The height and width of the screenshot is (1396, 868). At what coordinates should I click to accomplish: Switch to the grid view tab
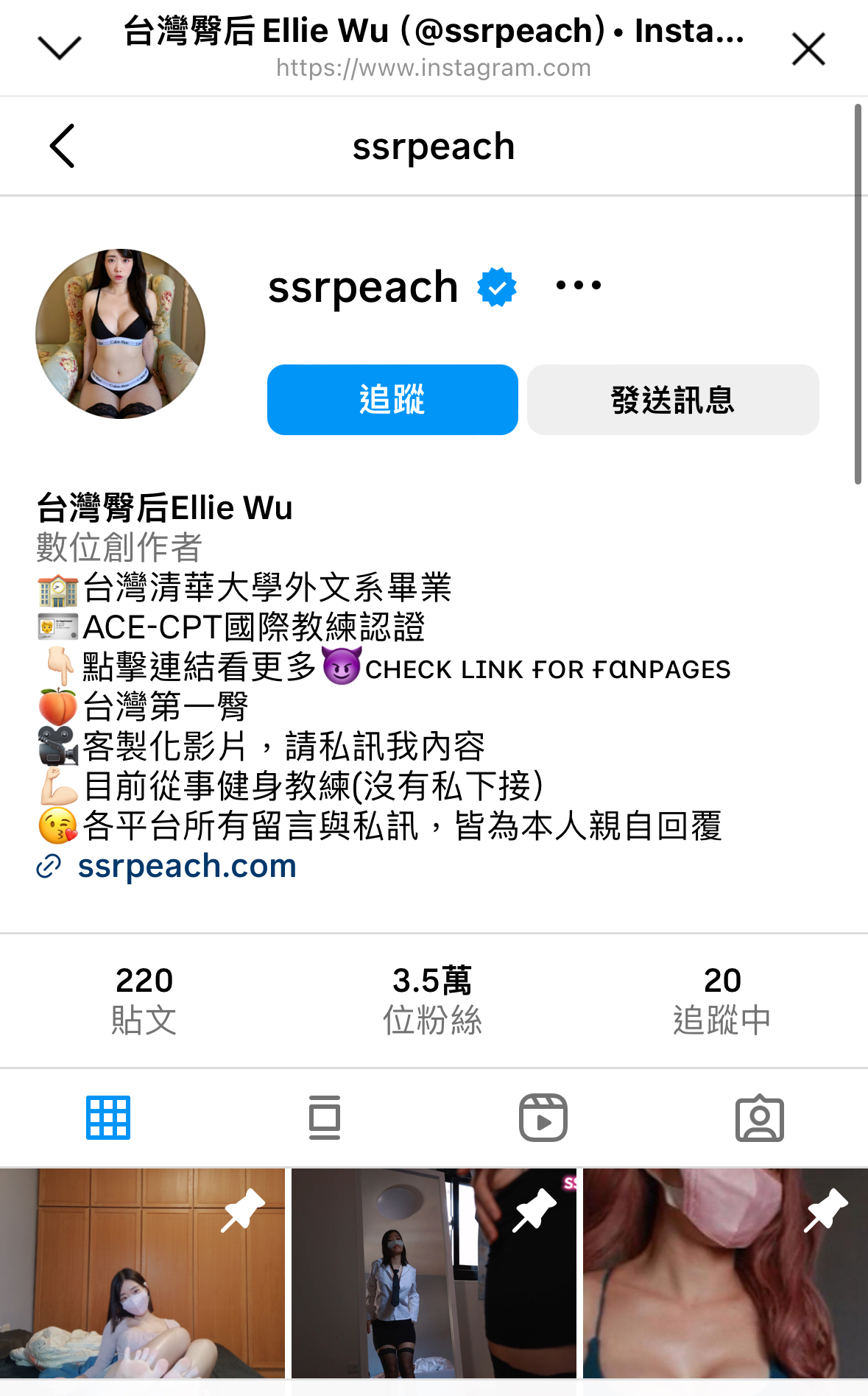coord(108,1118)
